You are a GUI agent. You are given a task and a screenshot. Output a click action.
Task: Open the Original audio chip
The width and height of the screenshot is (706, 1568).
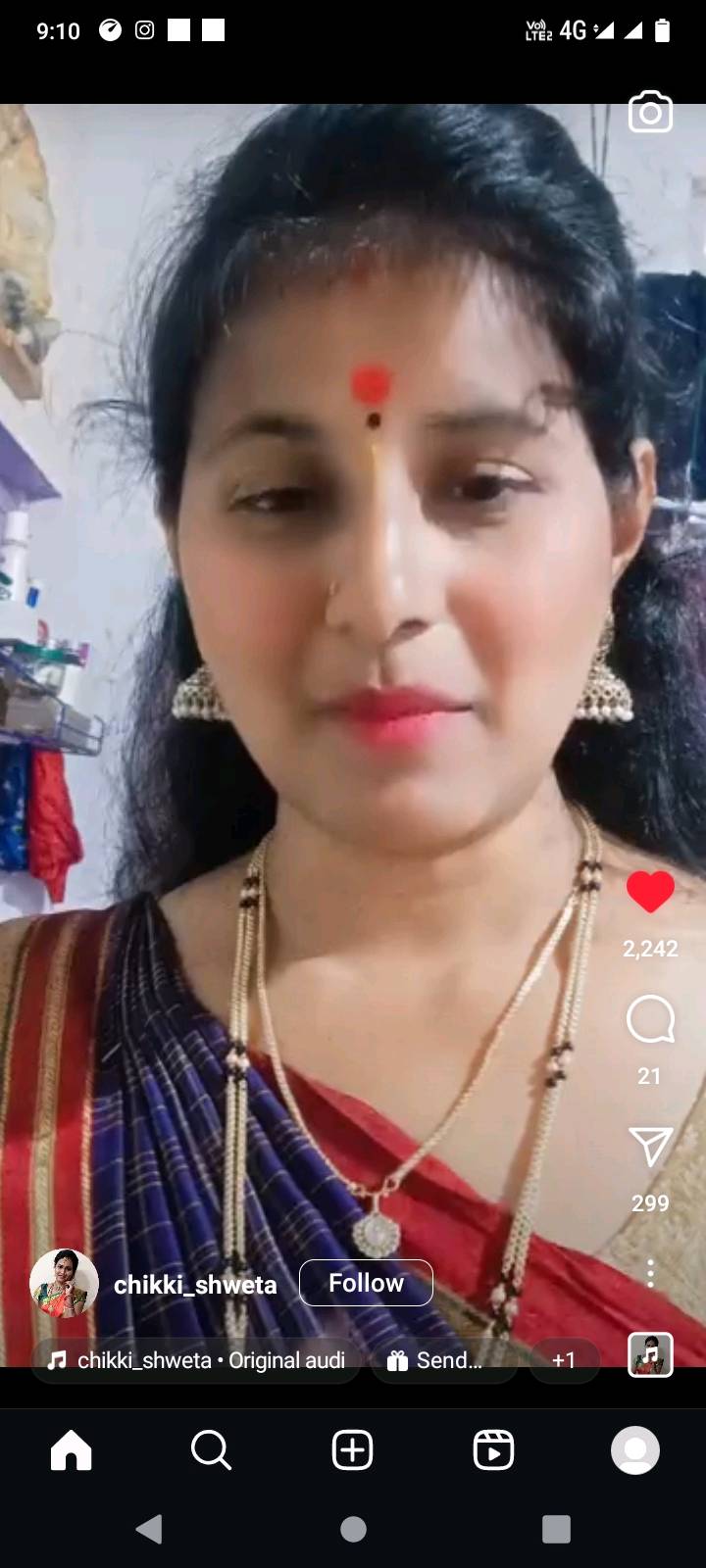point(196,1360)
